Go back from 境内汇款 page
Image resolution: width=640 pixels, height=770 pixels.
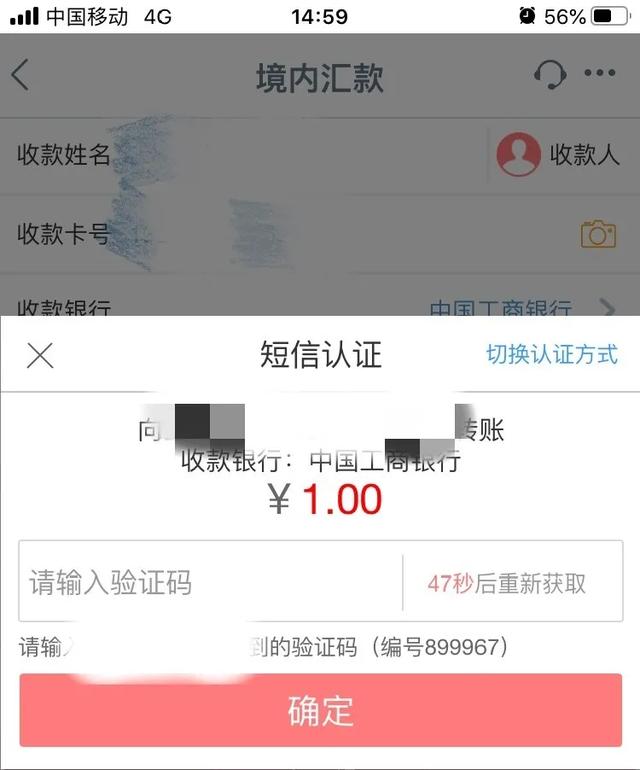[22, 77]
